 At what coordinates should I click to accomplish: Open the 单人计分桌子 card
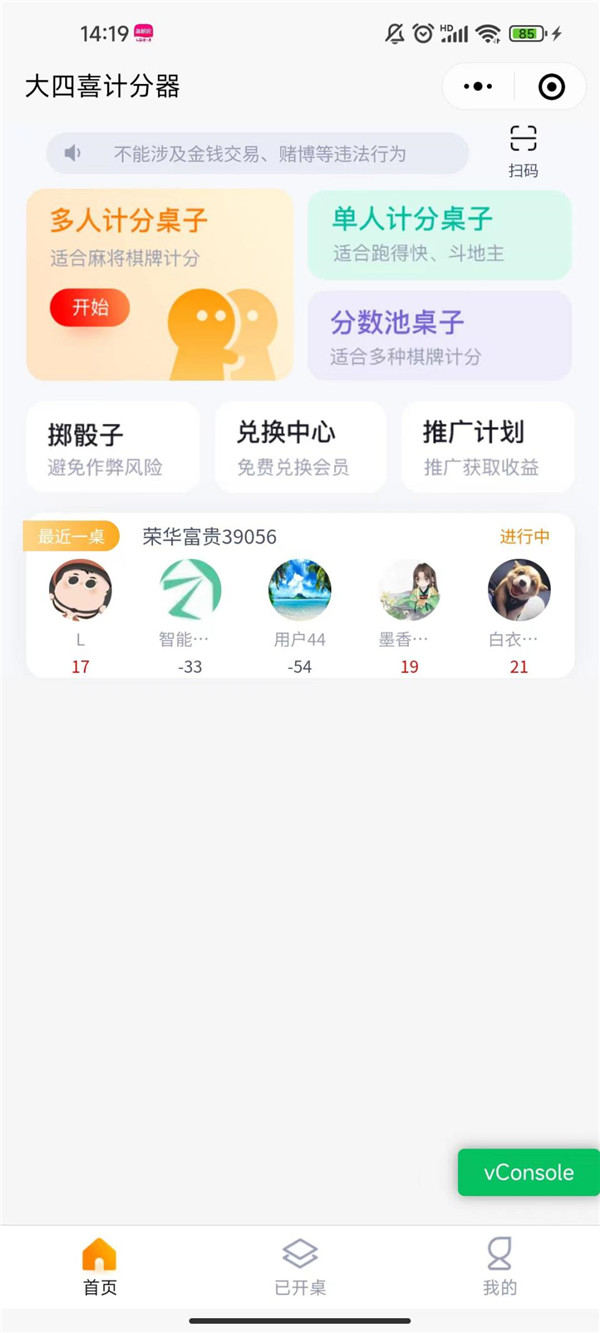pyautogui.click(x=439, y=234)
